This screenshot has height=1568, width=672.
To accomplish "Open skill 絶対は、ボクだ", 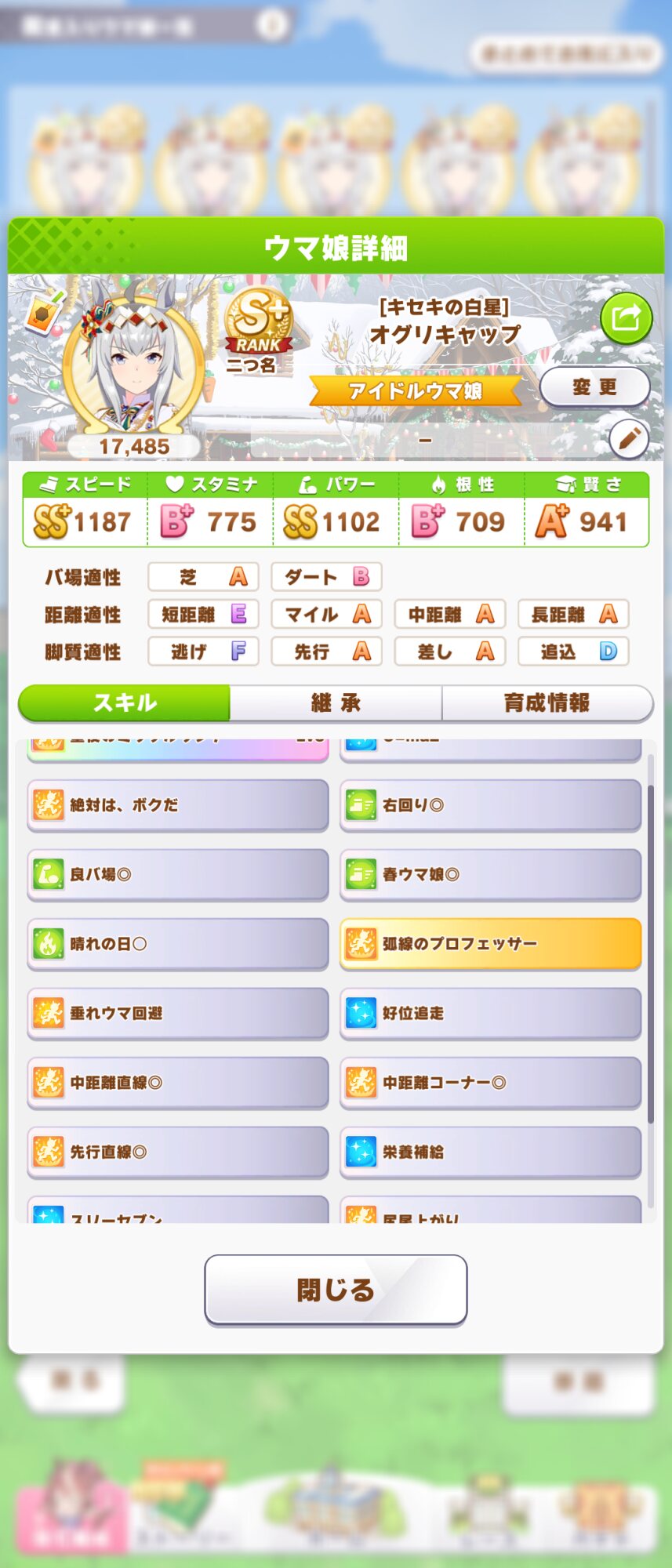I will coord(178,805).
